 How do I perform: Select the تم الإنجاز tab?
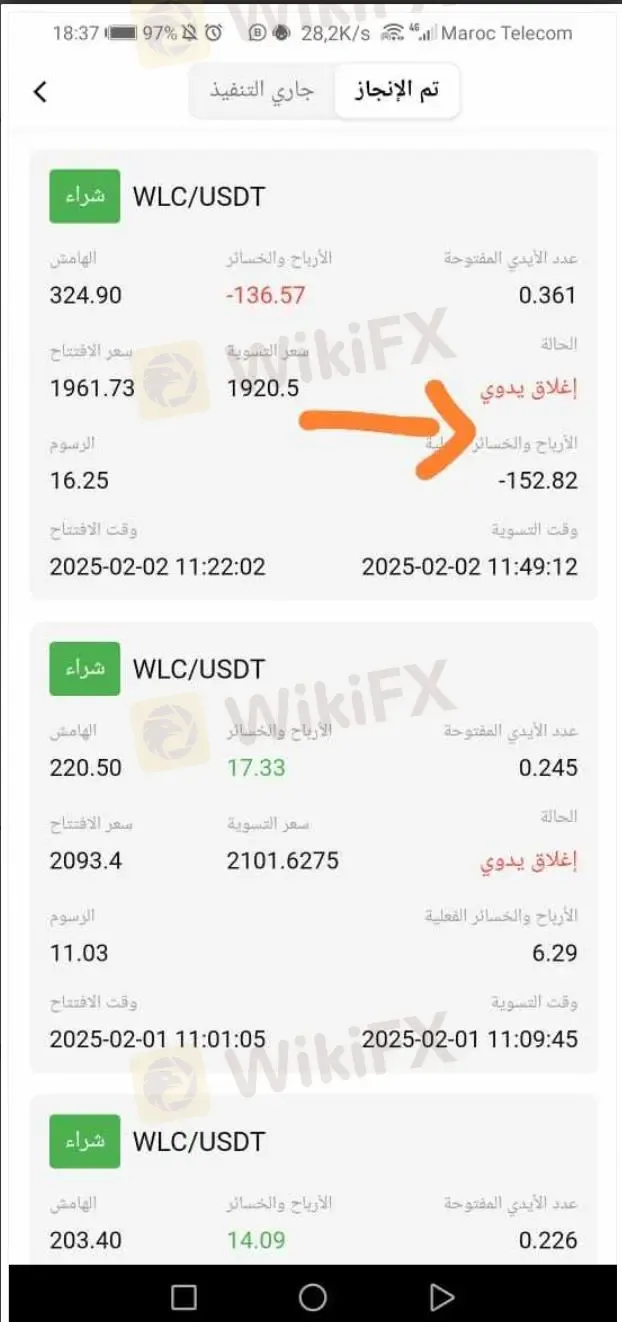tap(397, 91)
